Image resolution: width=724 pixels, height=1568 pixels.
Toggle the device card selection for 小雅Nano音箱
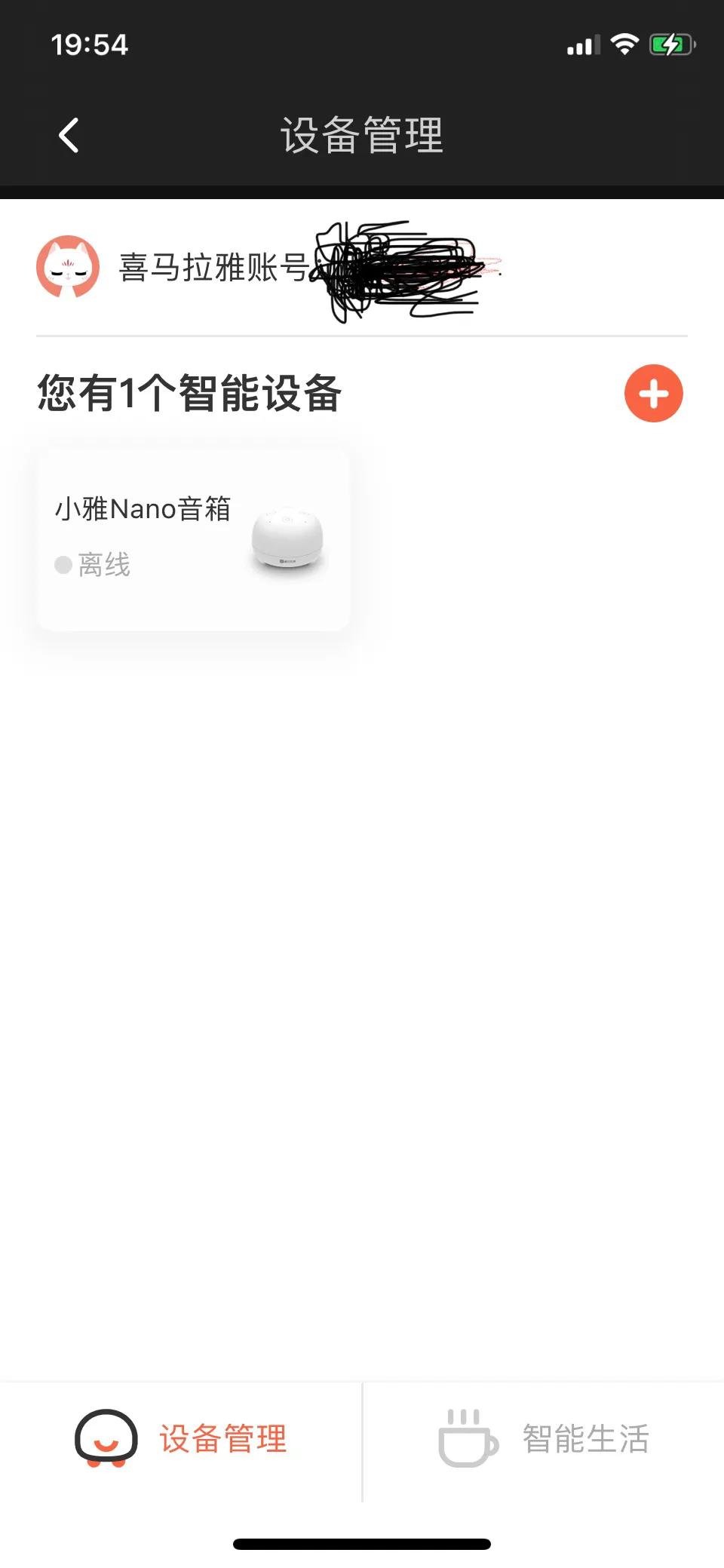(194, 537)
